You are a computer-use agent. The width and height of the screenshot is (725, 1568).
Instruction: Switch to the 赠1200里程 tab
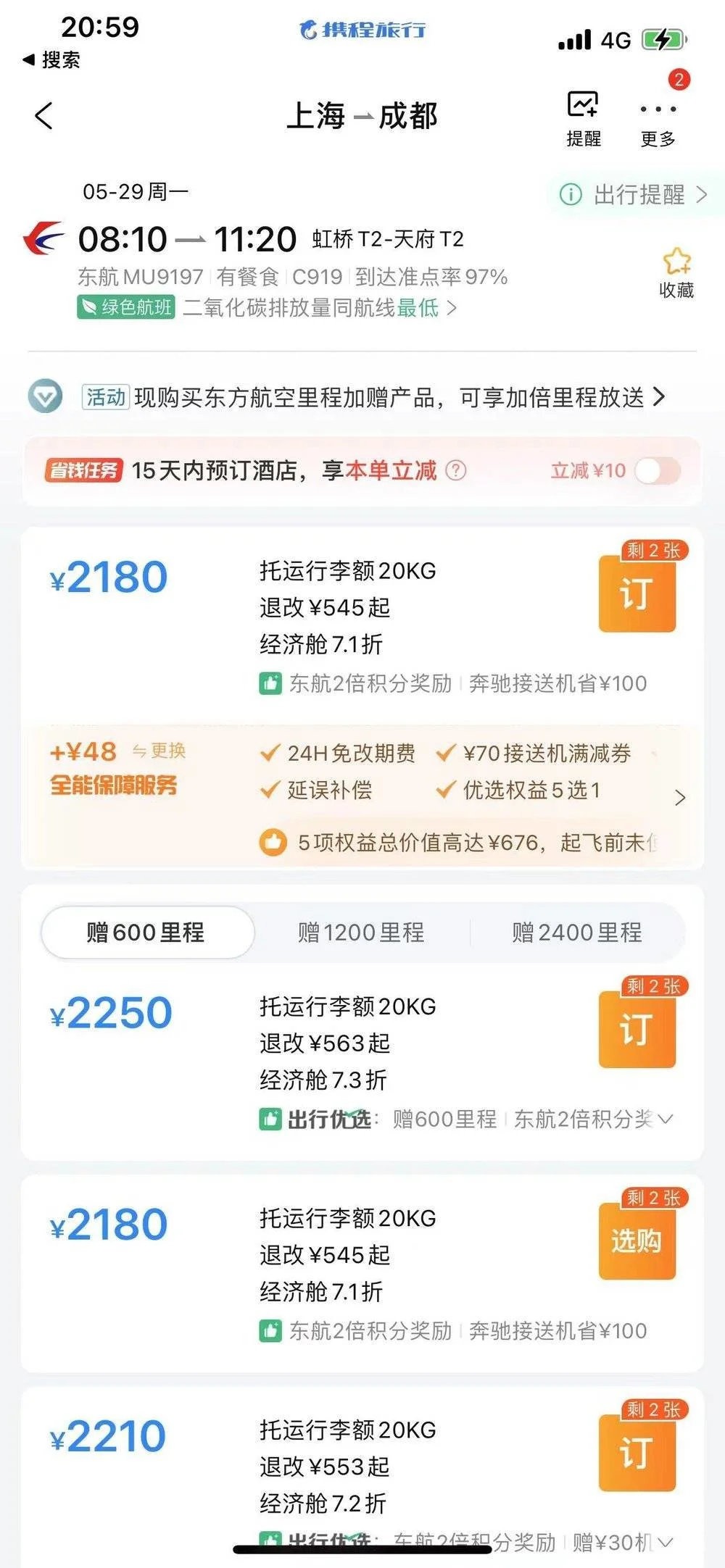pyautogui.click(x=361, y=933)
